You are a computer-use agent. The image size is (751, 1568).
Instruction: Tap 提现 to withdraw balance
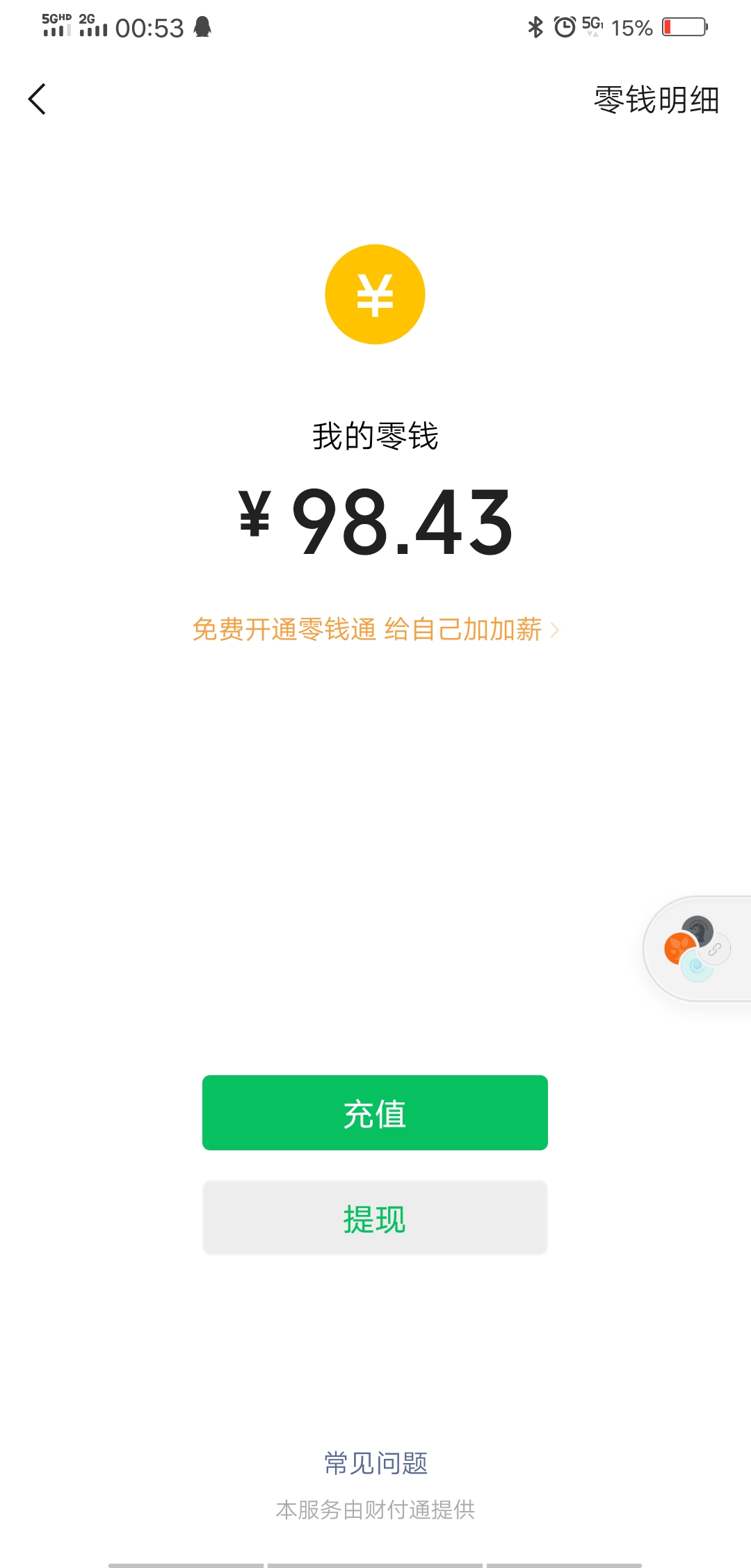(x=375, y=1218)
